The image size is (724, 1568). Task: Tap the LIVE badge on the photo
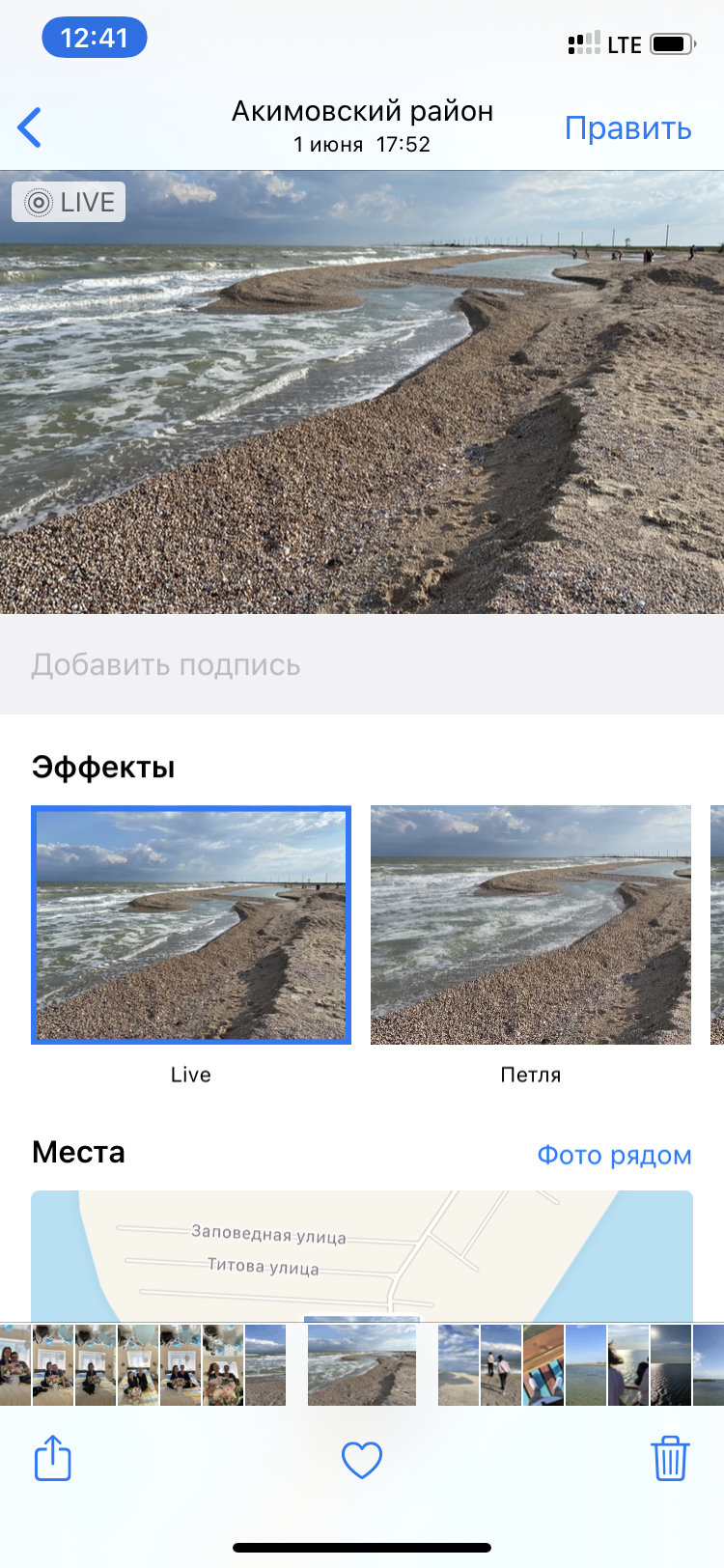pos(69,202)
